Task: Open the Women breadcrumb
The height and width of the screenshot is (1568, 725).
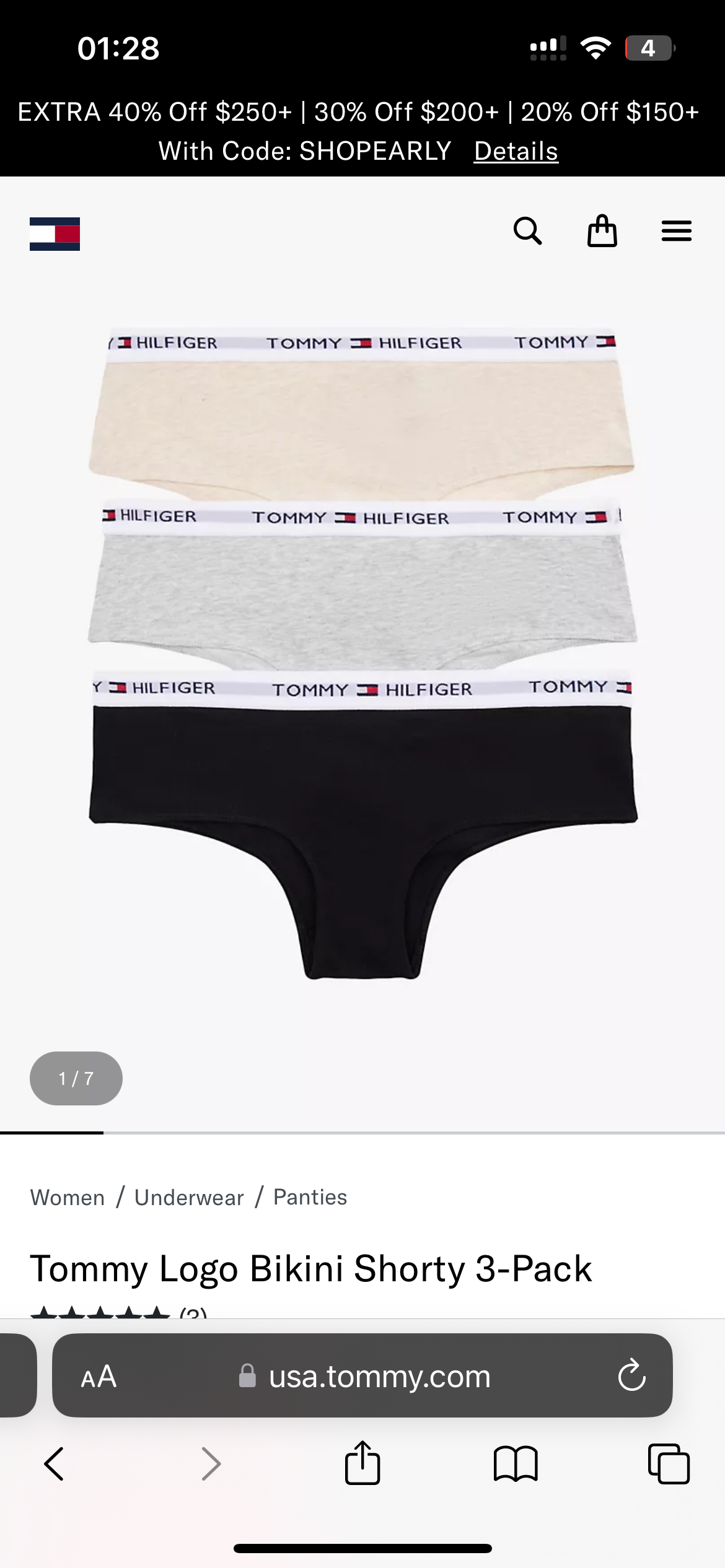Action: tap(68, 1198)
